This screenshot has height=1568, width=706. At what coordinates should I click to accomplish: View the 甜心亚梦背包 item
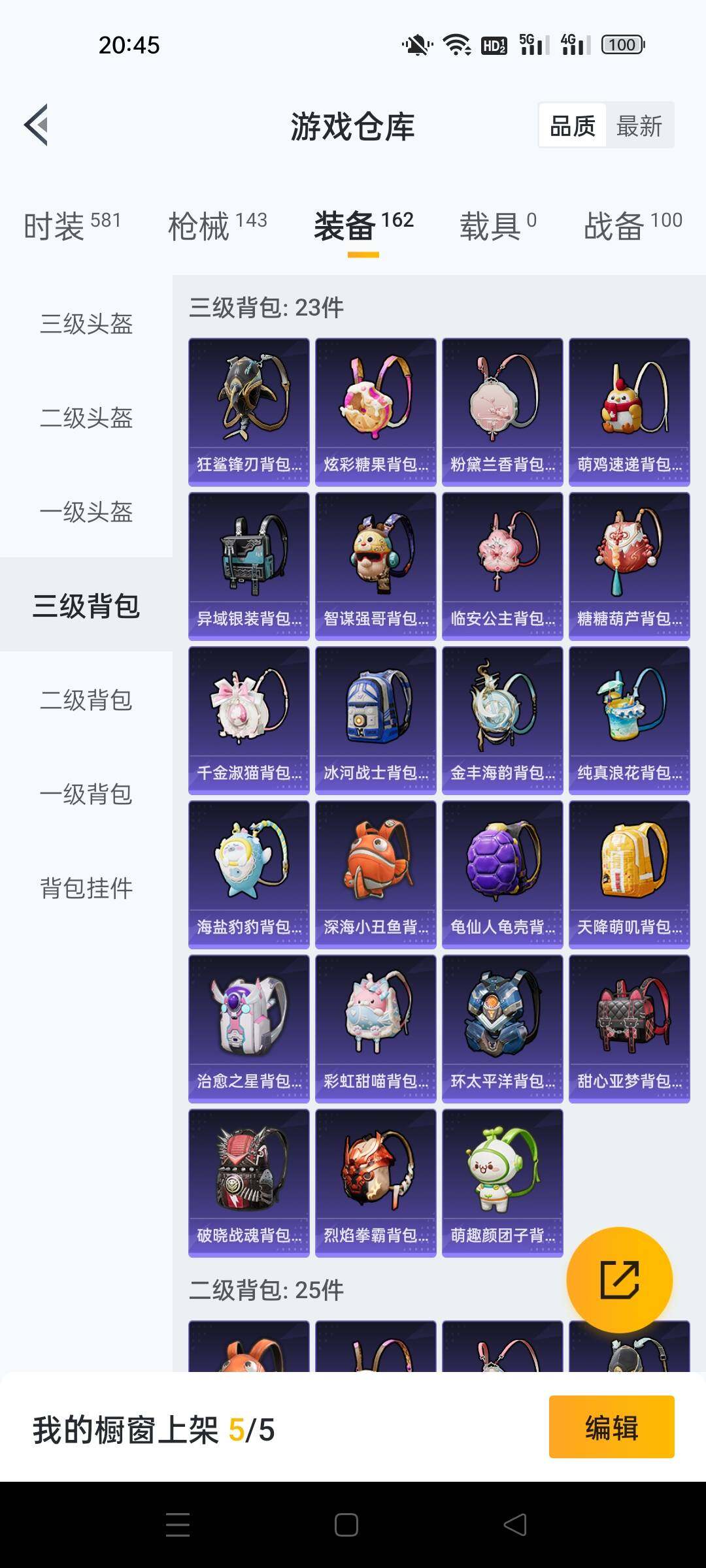pos(630,1028)
